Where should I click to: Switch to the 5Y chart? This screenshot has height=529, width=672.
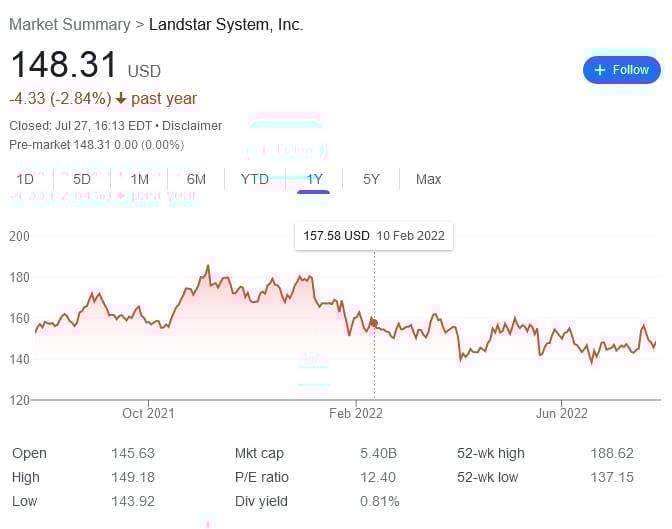pos(371,179)
